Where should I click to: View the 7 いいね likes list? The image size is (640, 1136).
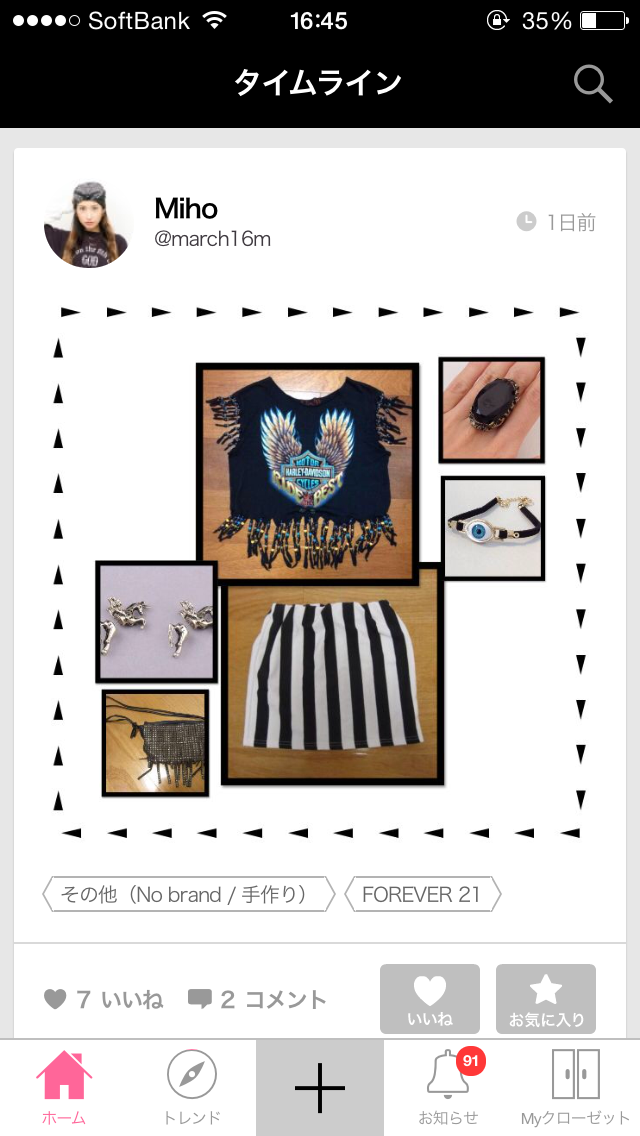104,999
